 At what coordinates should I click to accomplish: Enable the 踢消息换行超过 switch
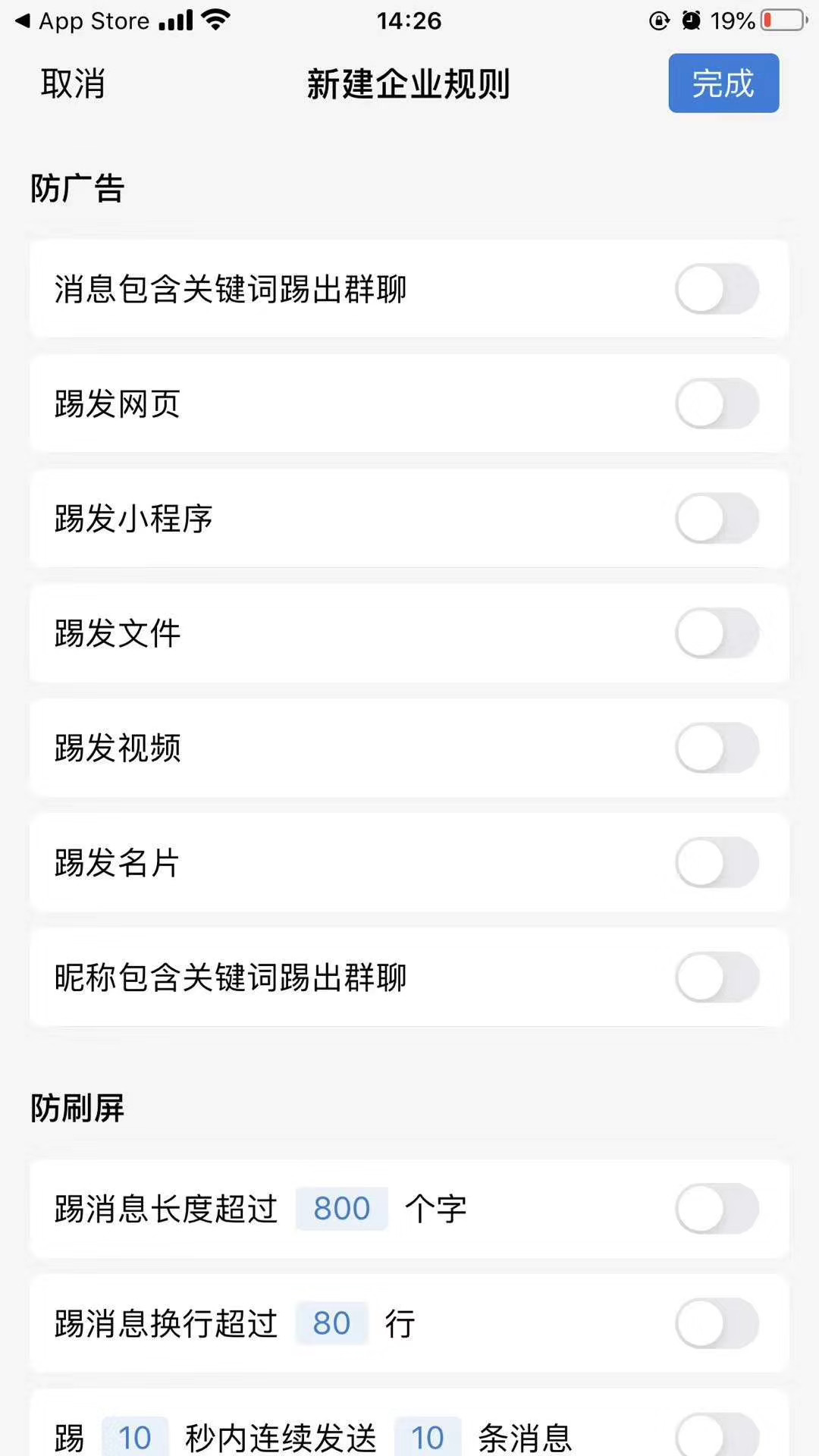[x=717, y=1323]
